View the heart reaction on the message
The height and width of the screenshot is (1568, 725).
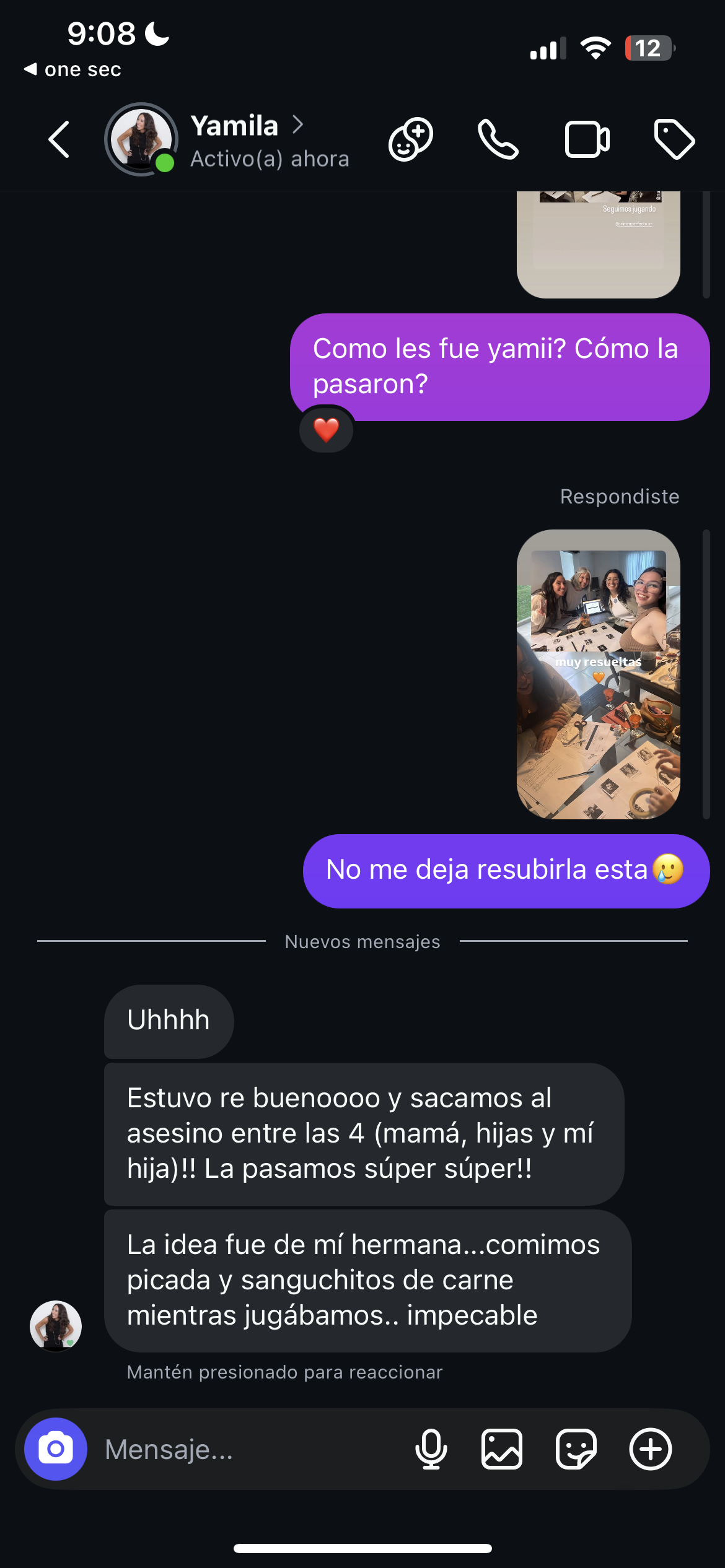coord(327,429)
